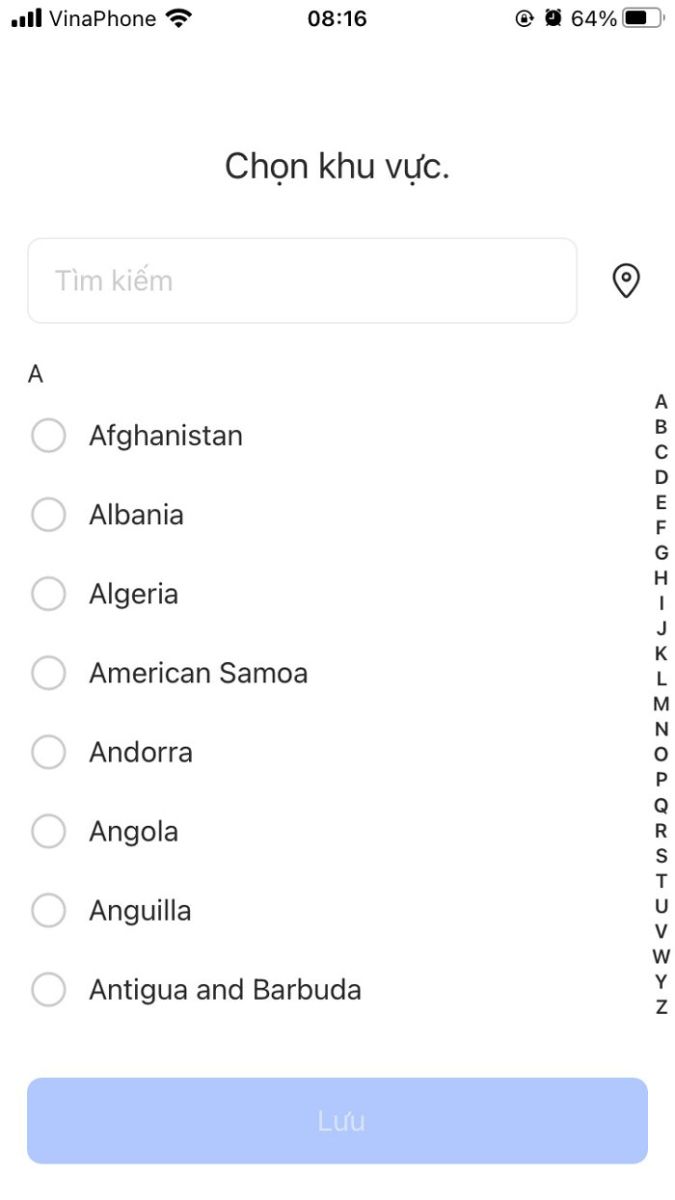Pick American Samoa as region
The height and width of the screenshot is (1200, 675).
tap(48, 673)
